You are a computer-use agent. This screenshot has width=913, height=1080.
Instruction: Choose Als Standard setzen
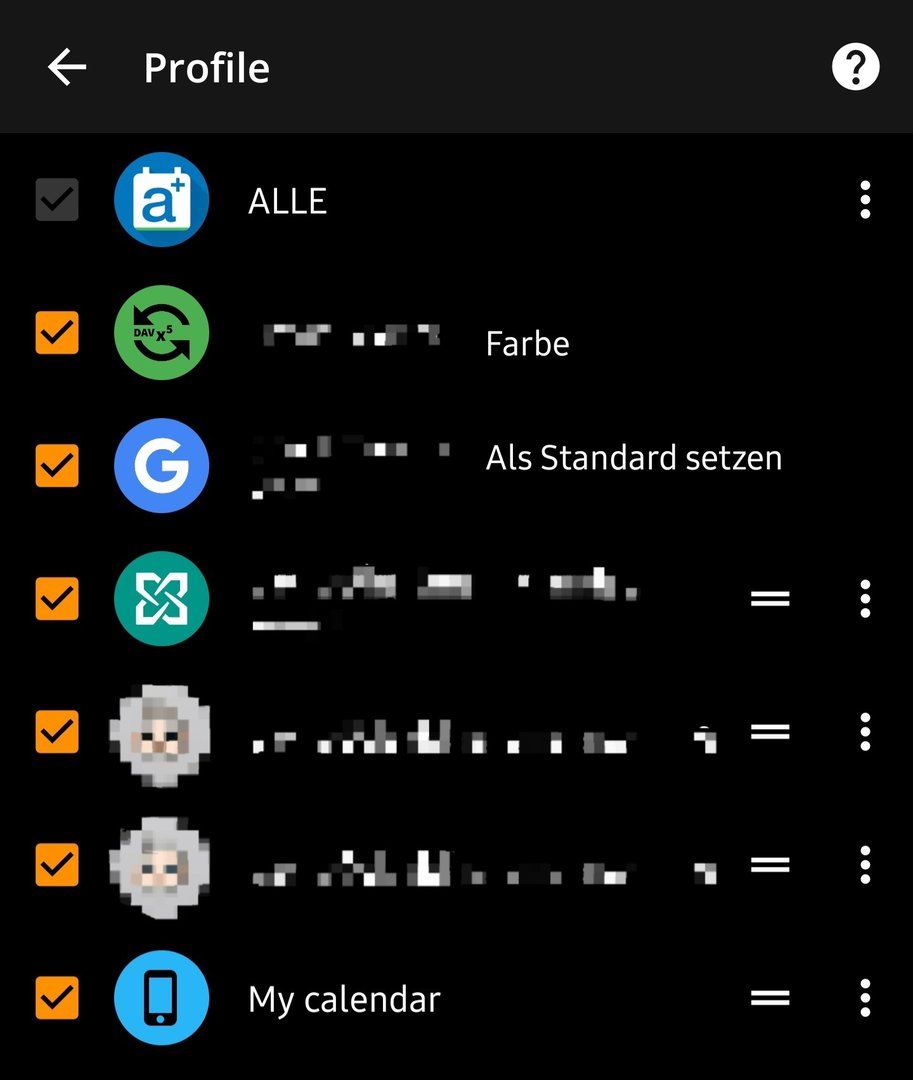[633, 458]
